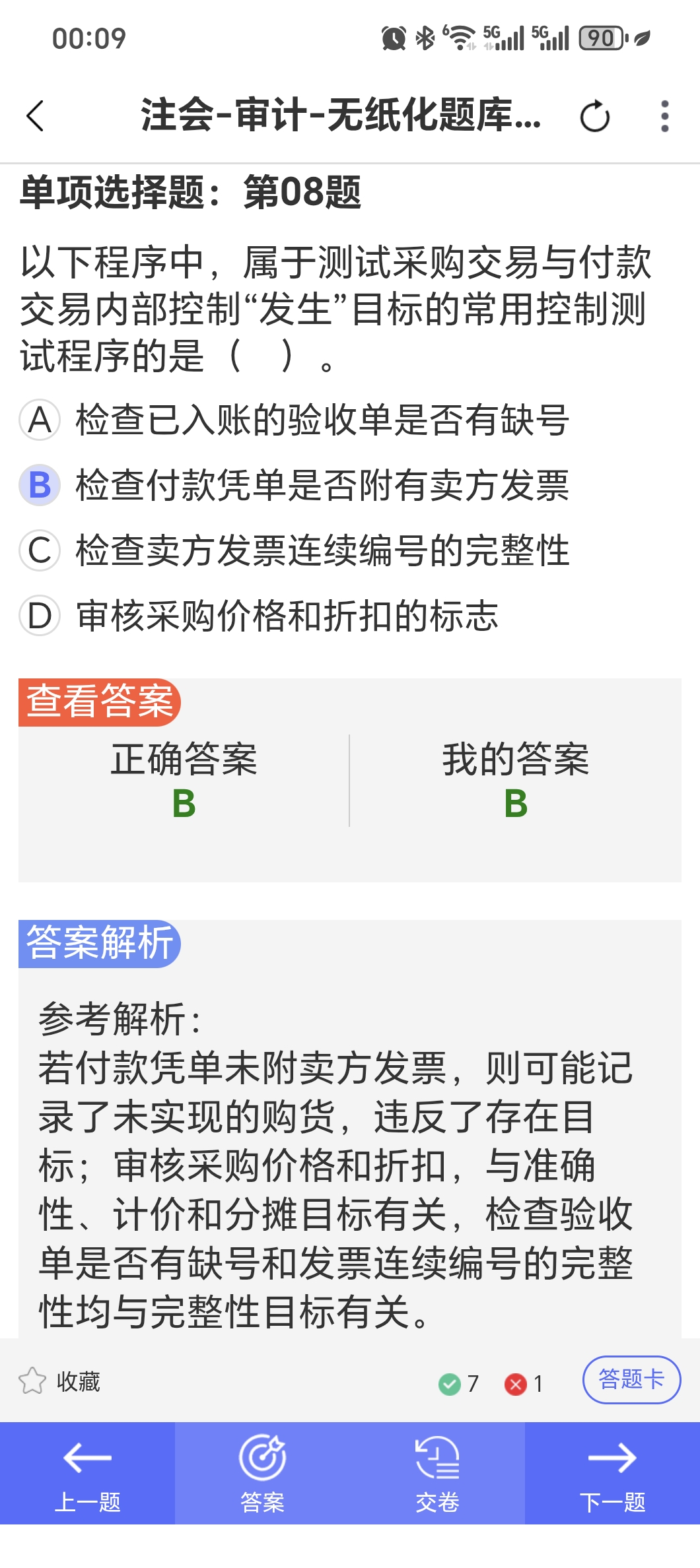Open the three-dot overflow menu
Screen dimensions: 700x1568
point(664,117)
